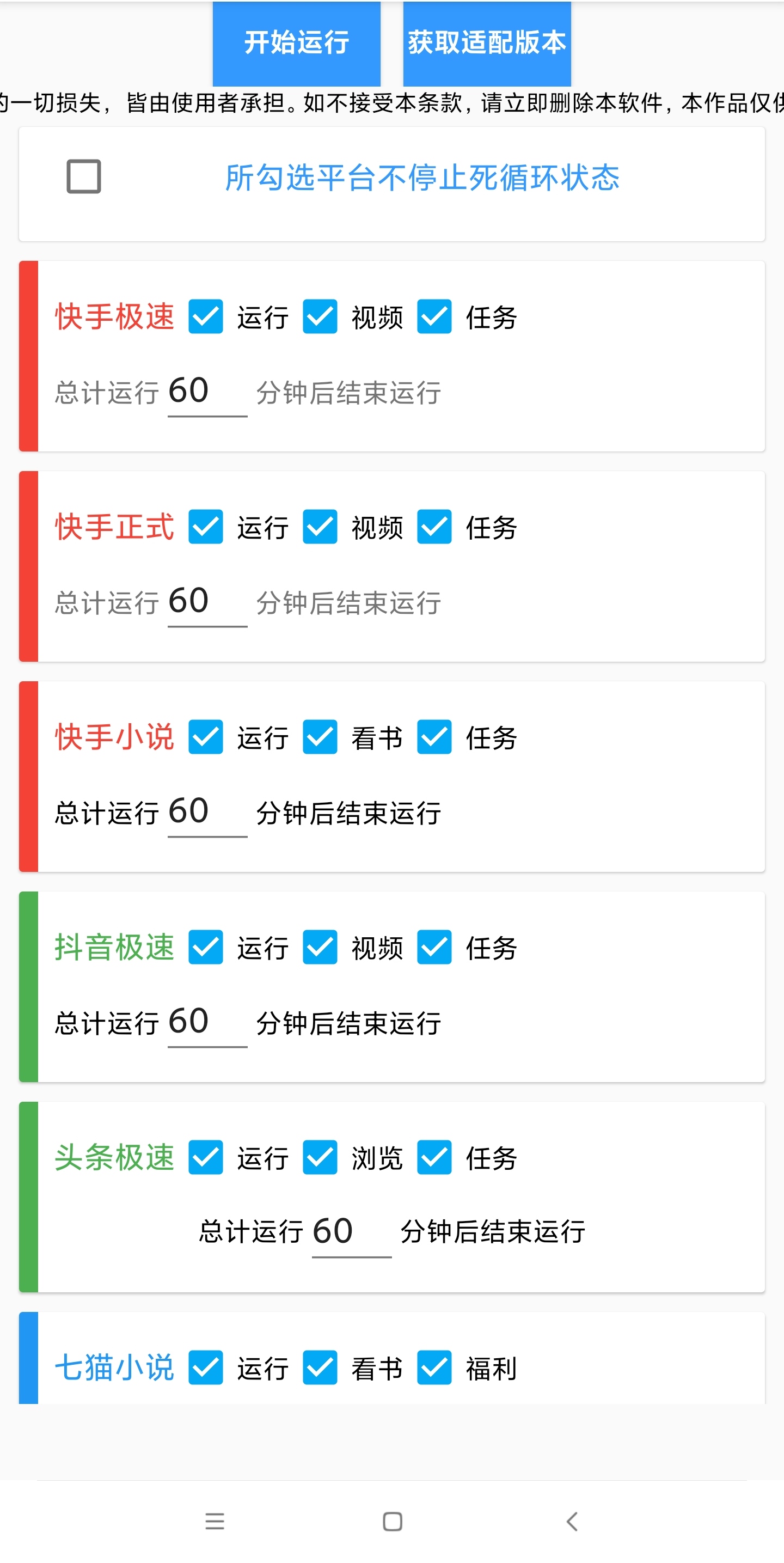784x1563 pixels.
Task: Tap the Home navigation icon
Action: [392, 1520]
